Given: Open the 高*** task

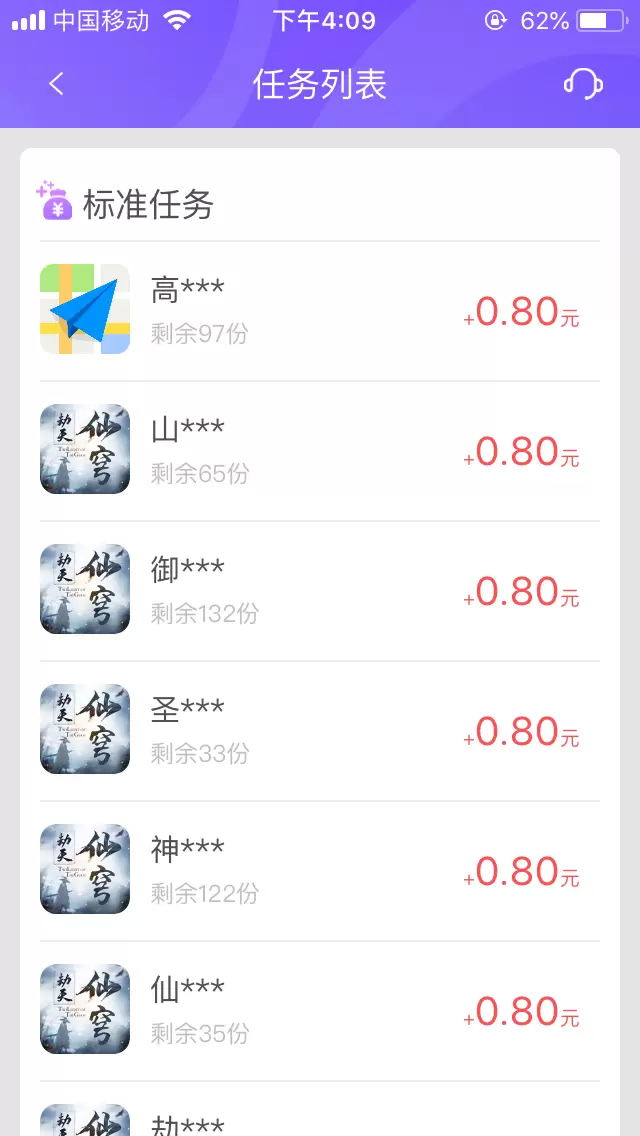Looking at the screenshot, I should tap(320, 310).
